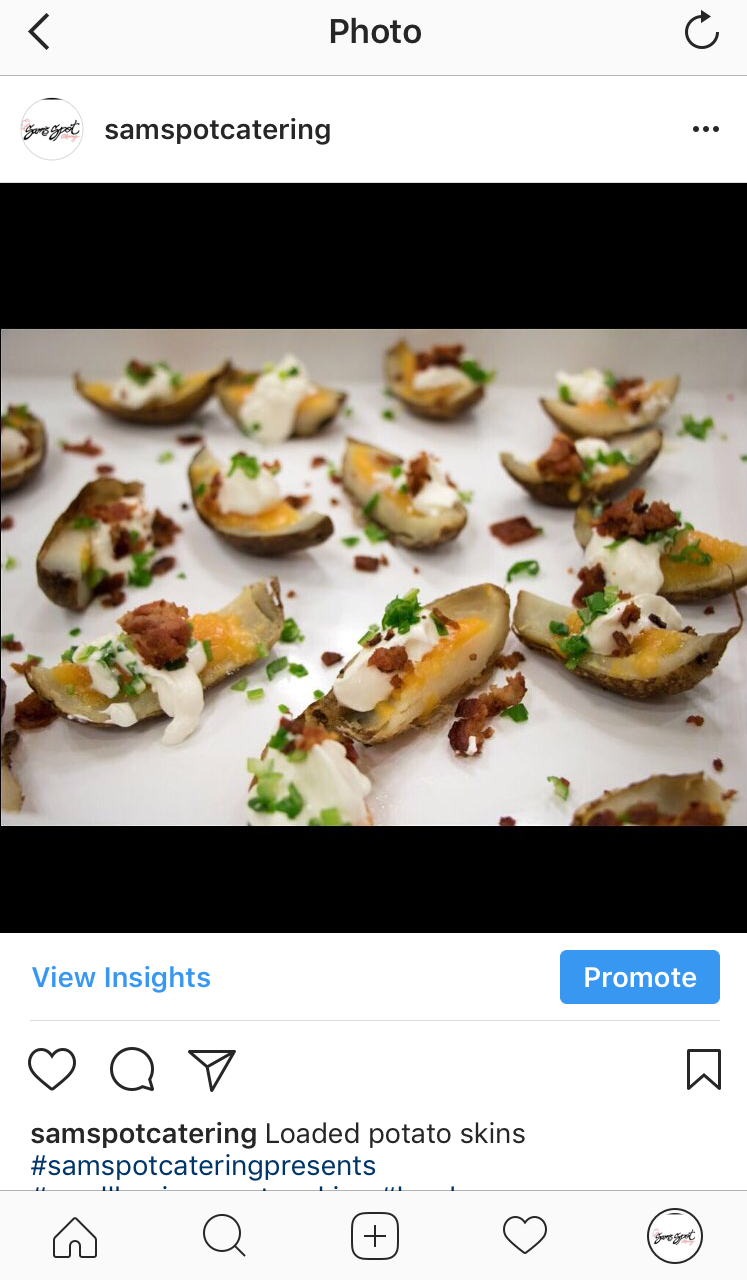Like the loaded potato skins post
Viewport: 747px width, 1280px height.
point(52,1069)
